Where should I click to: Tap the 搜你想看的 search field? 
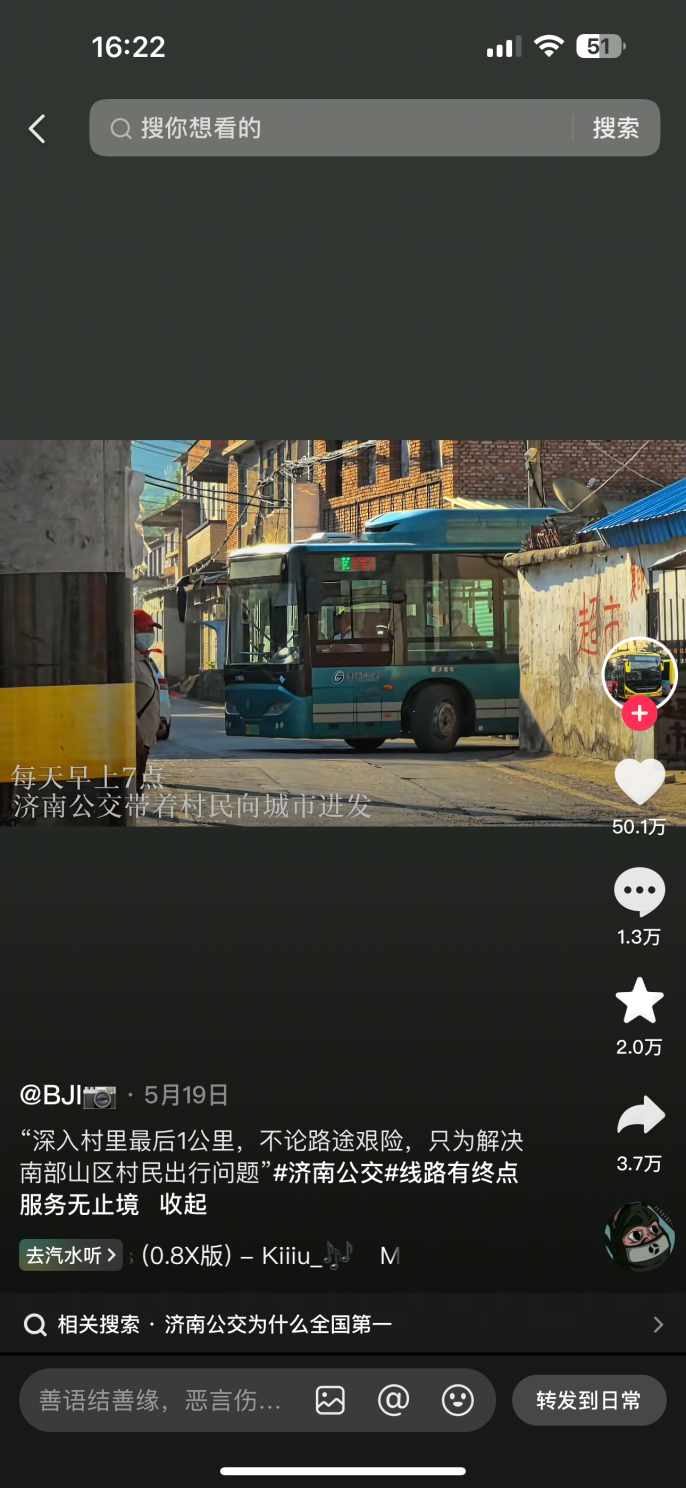pos(330,128)
